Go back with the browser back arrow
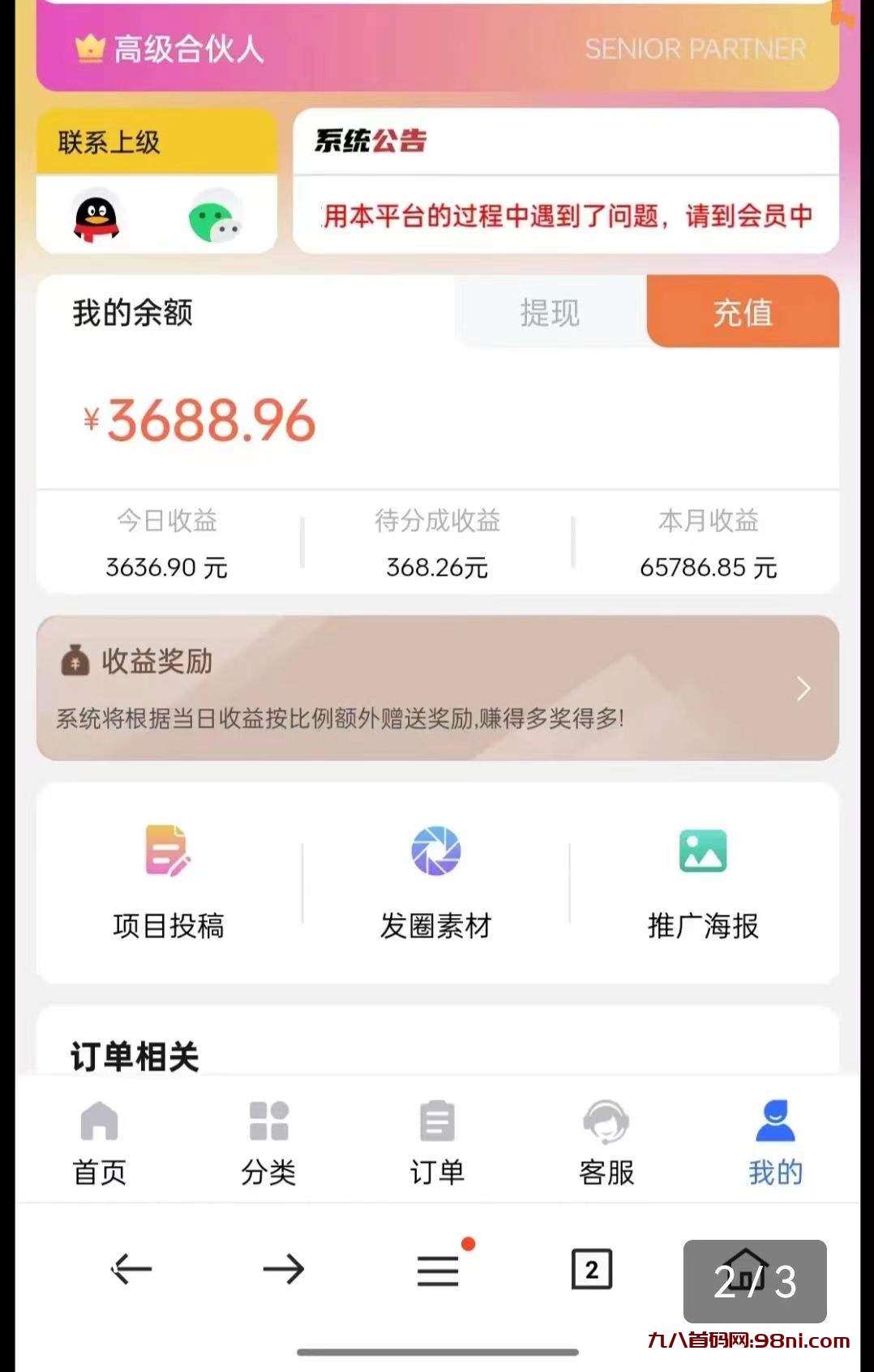Viewport: 874px width, 1372px height. tap(131, 1269)
